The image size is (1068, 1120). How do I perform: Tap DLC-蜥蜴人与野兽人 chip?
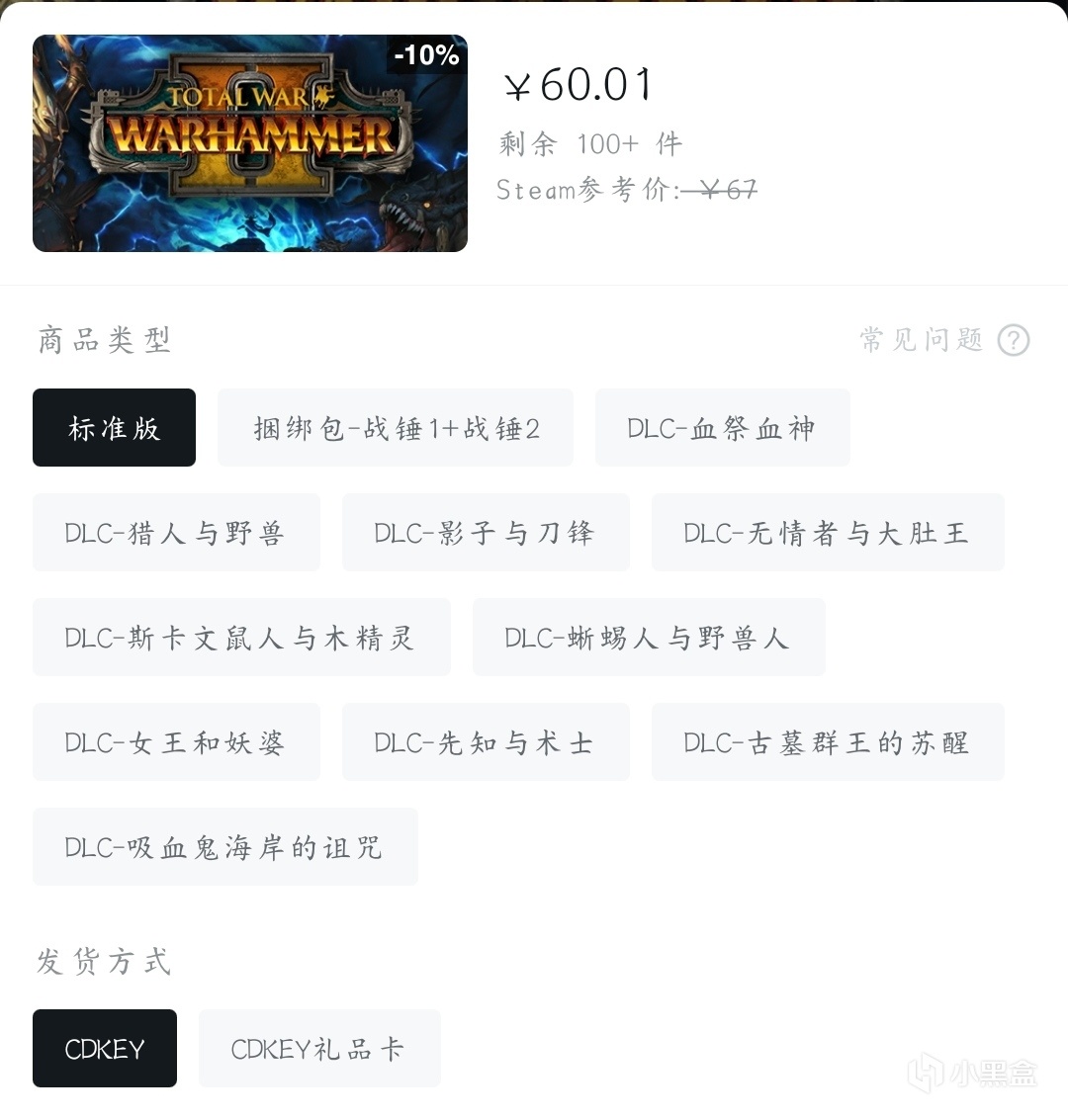pos(649,637)
